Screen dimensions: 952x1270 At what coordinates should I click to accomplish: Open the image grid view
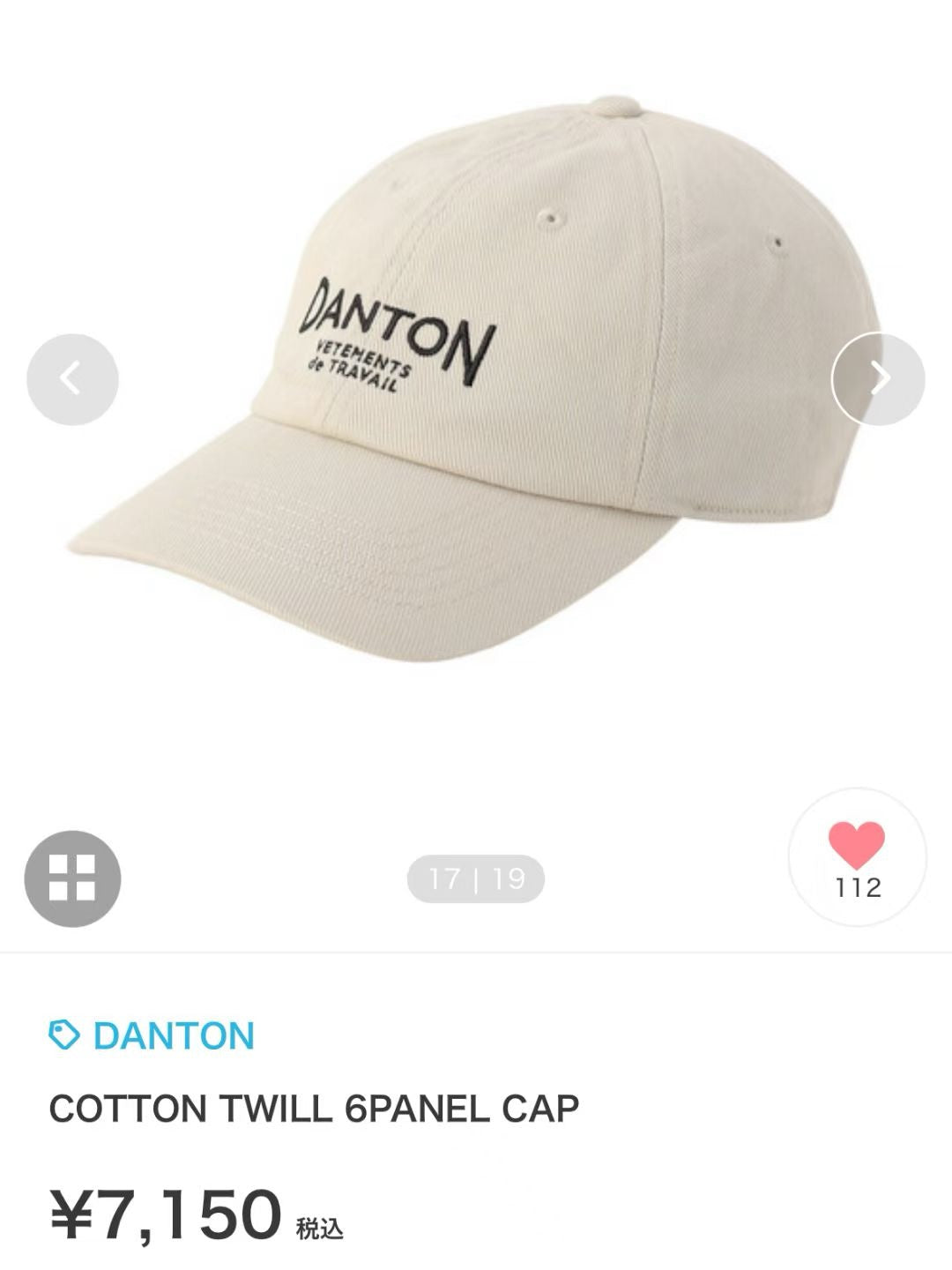point(72,878)
